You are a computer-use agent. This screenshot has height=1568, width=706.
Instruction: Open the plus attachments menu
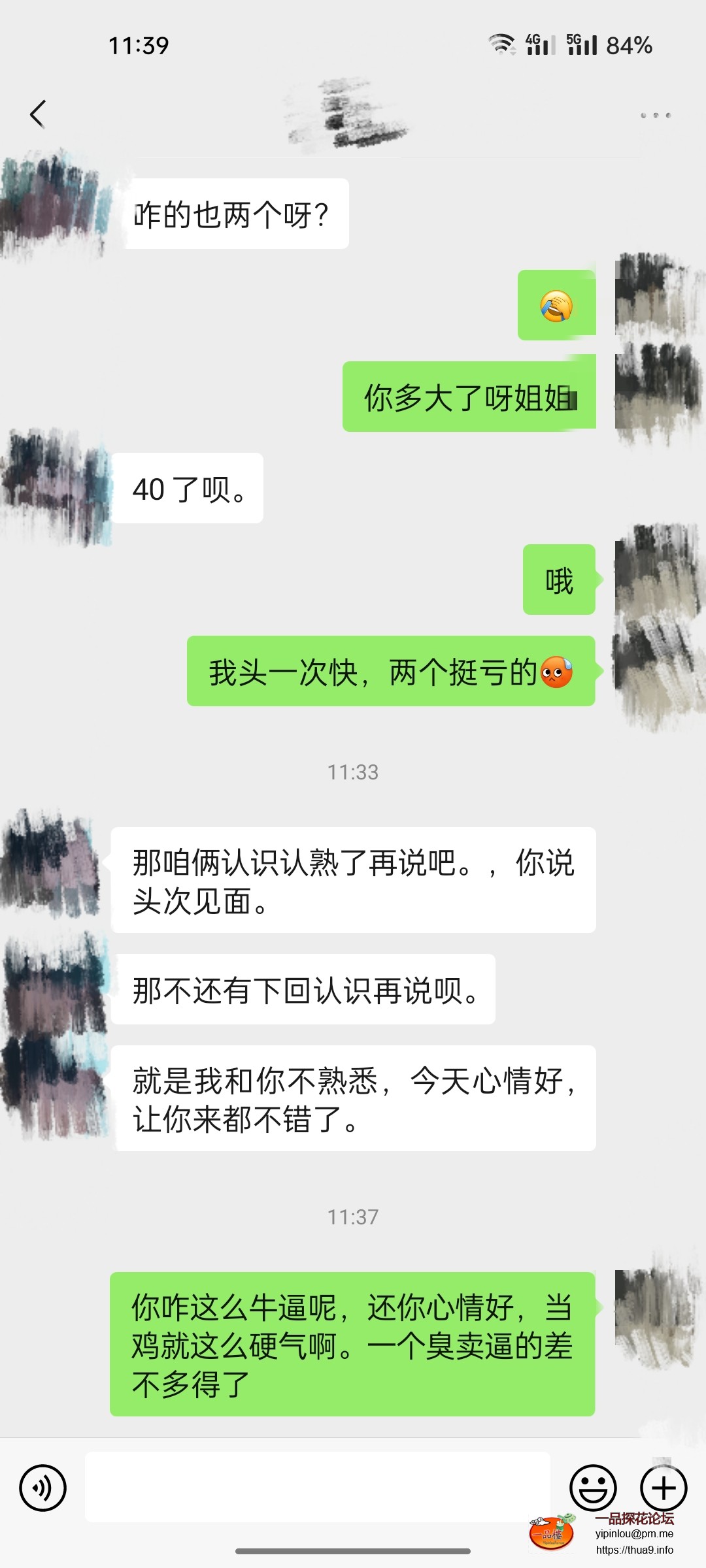[x=663, y=1488]
